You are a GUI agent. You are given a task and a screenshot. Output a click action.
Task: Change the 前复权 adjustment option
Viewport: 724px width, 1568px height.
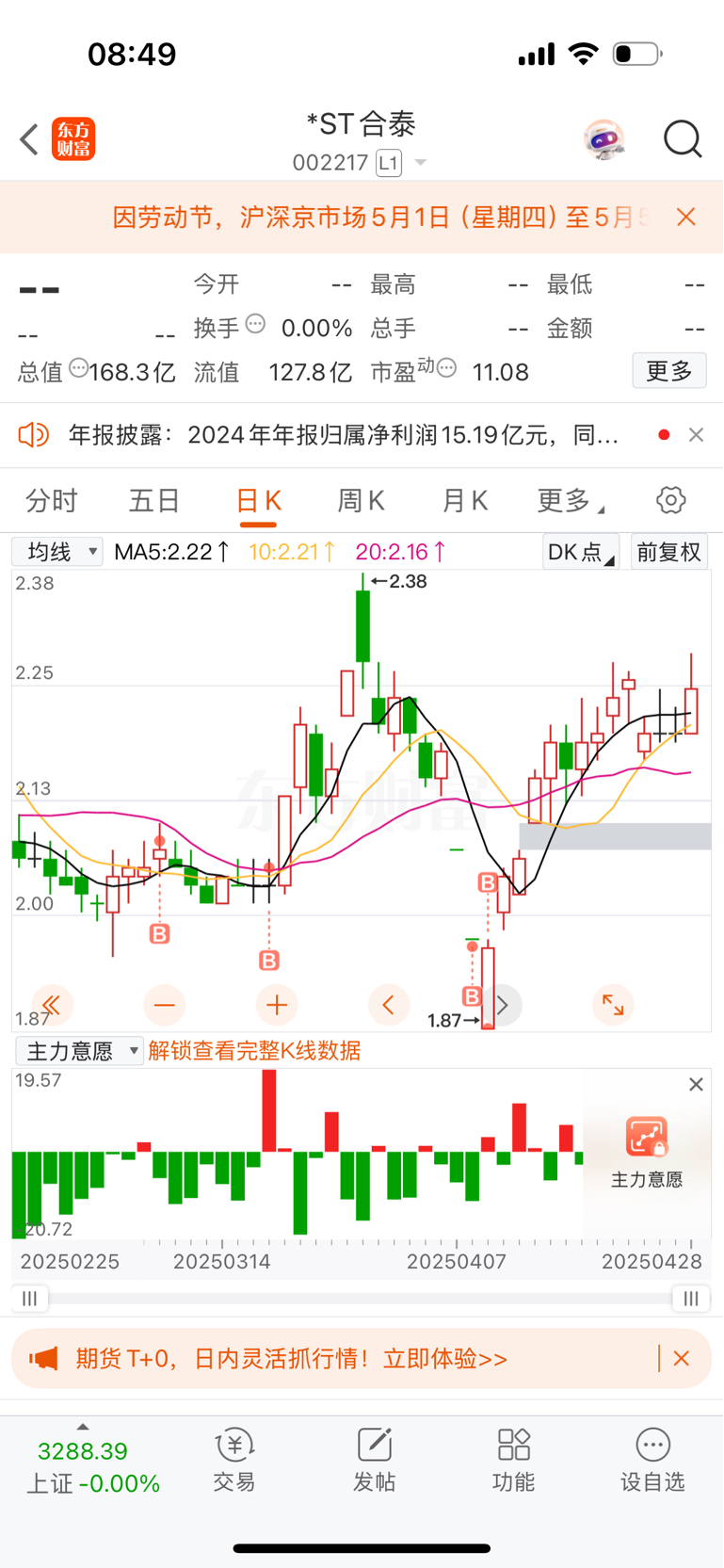tap(669, 552)
